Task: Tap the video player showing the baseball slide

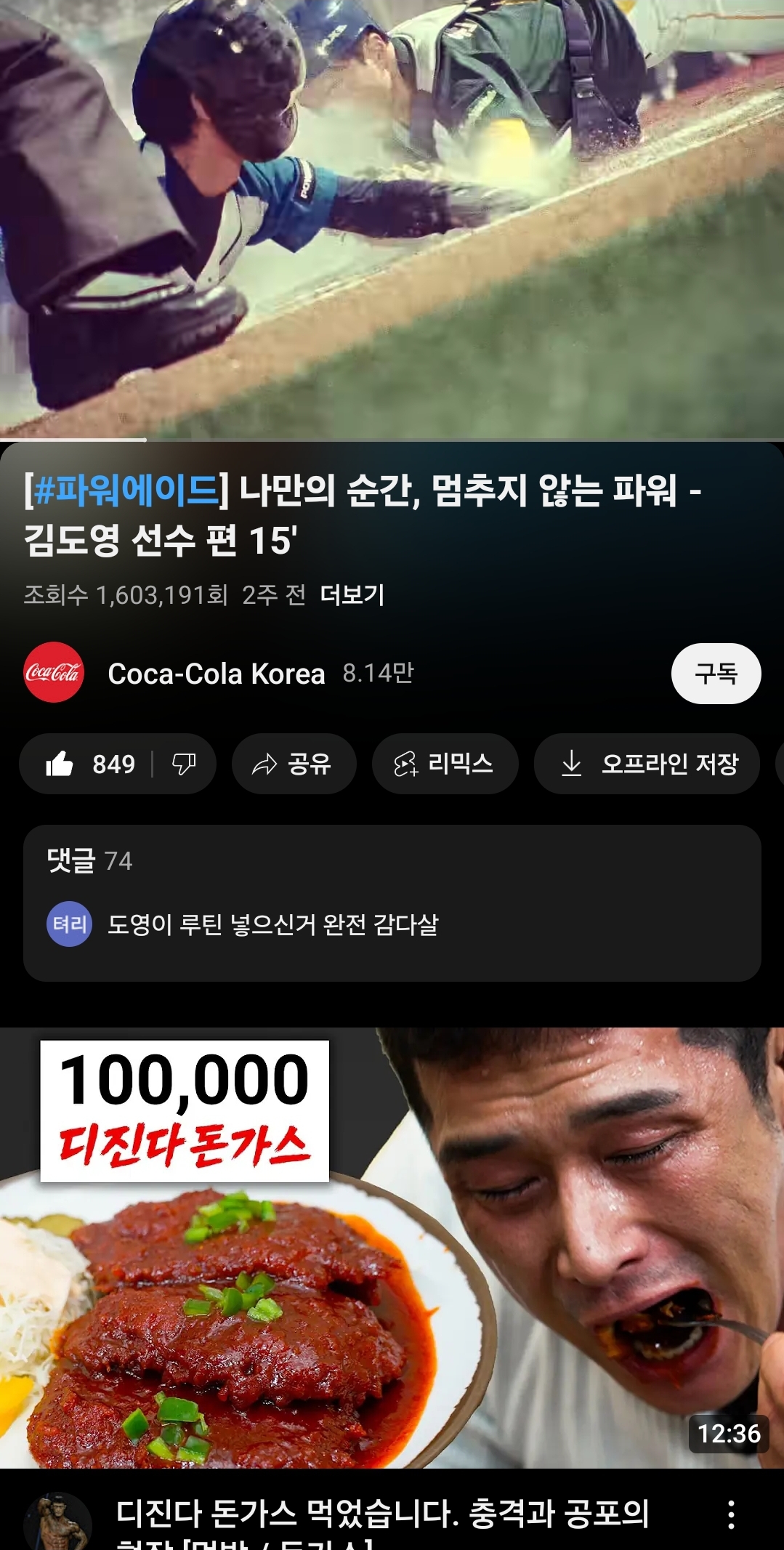Action: [x=392, y=218]
